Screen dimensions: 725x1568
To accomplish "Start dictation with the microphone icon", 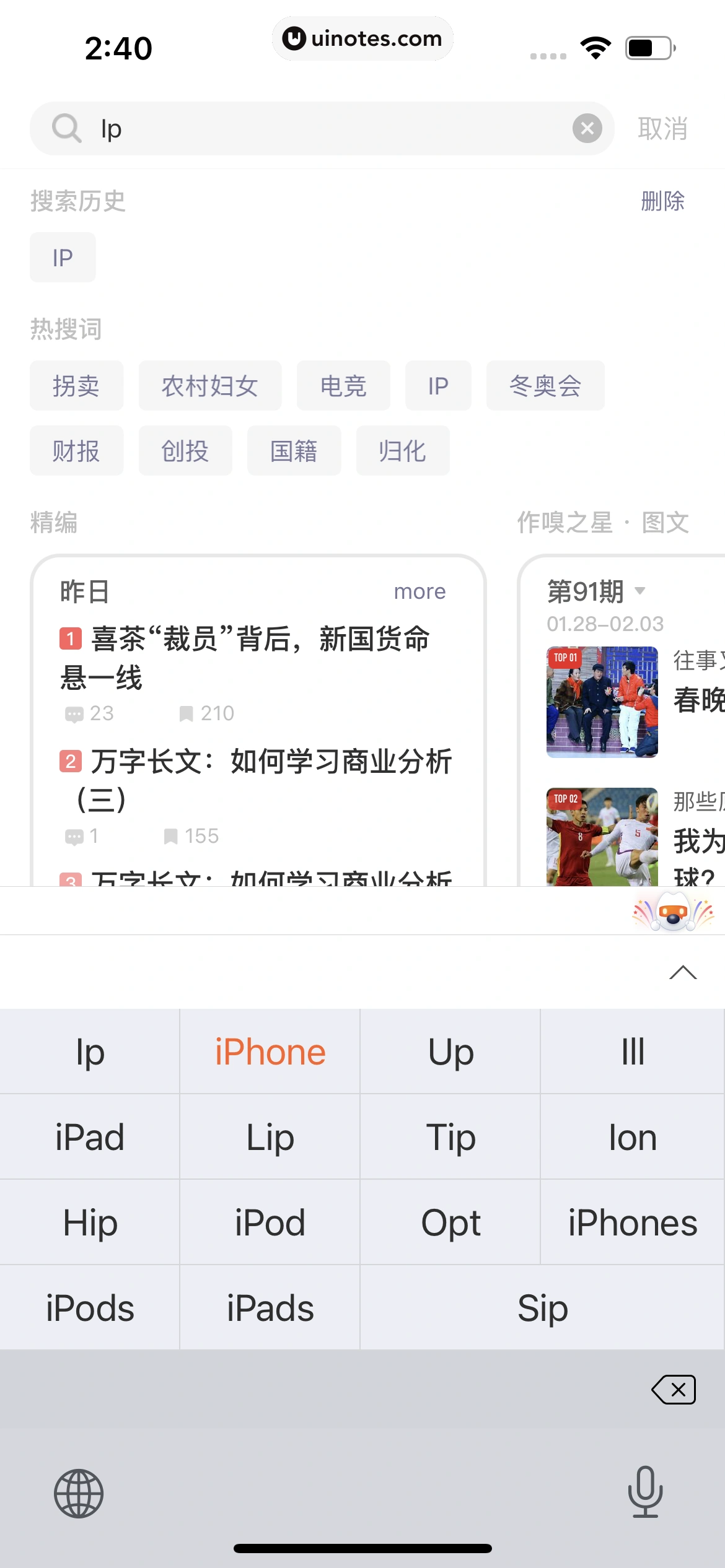I will pyautogui.click(x=644, y=1492).
